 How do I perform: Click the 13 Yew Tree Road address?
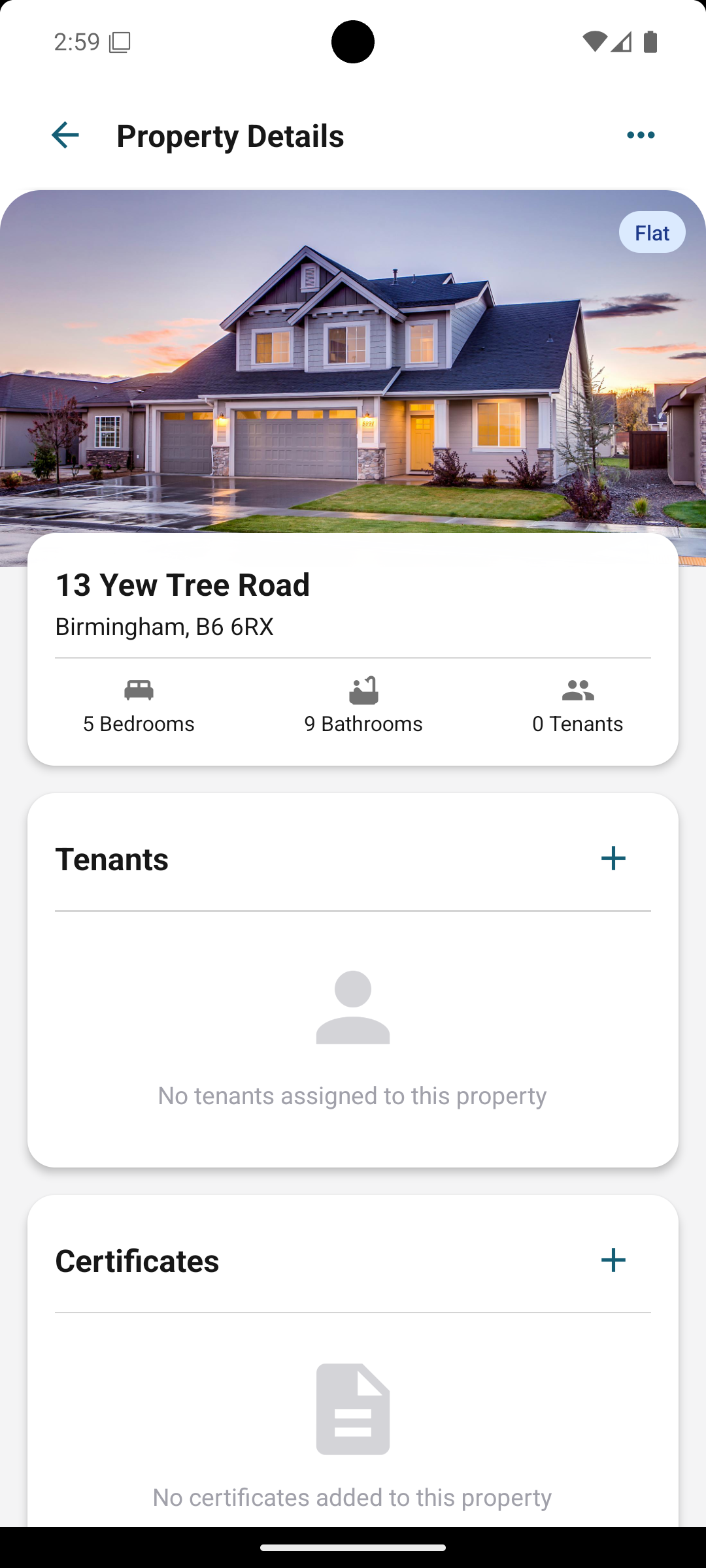click(183, 584)
